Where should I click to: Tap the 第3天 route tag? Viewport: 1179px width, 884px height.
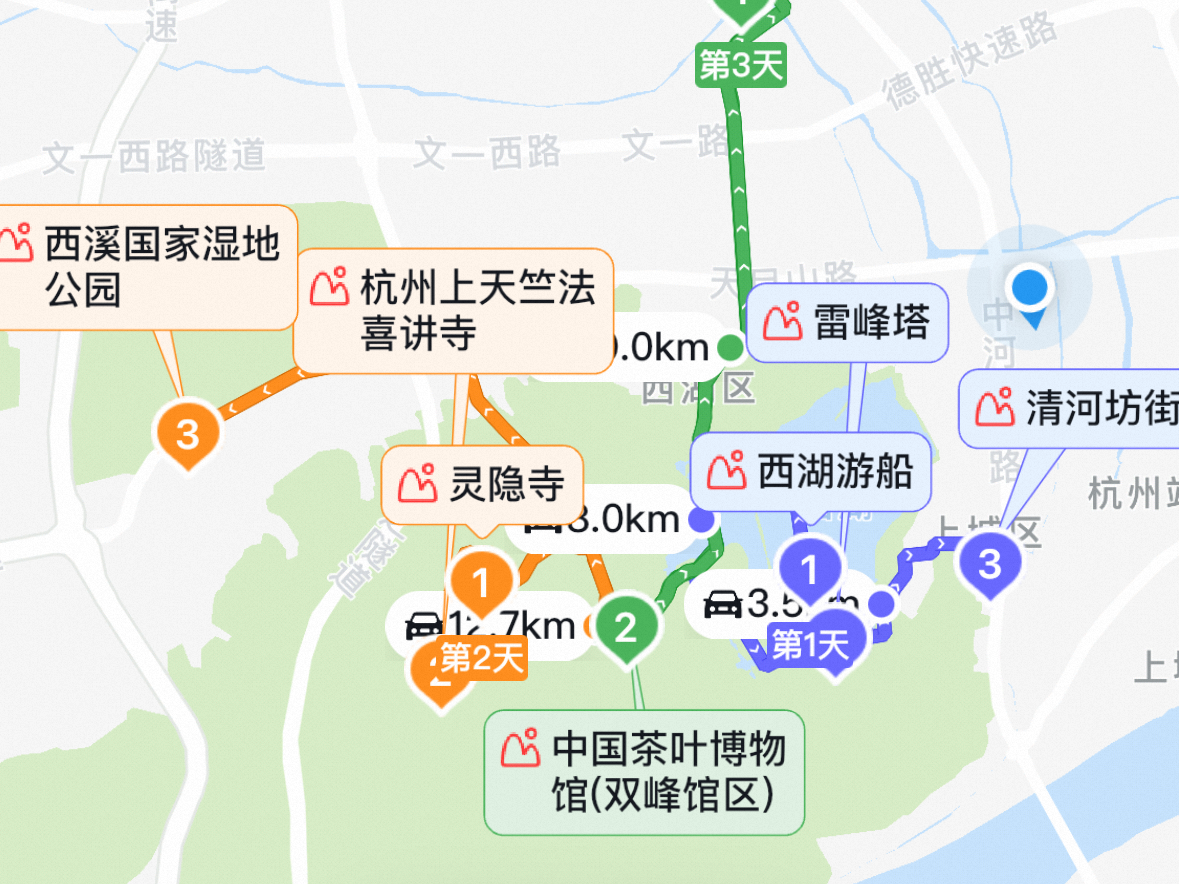[x=741, y=66]
